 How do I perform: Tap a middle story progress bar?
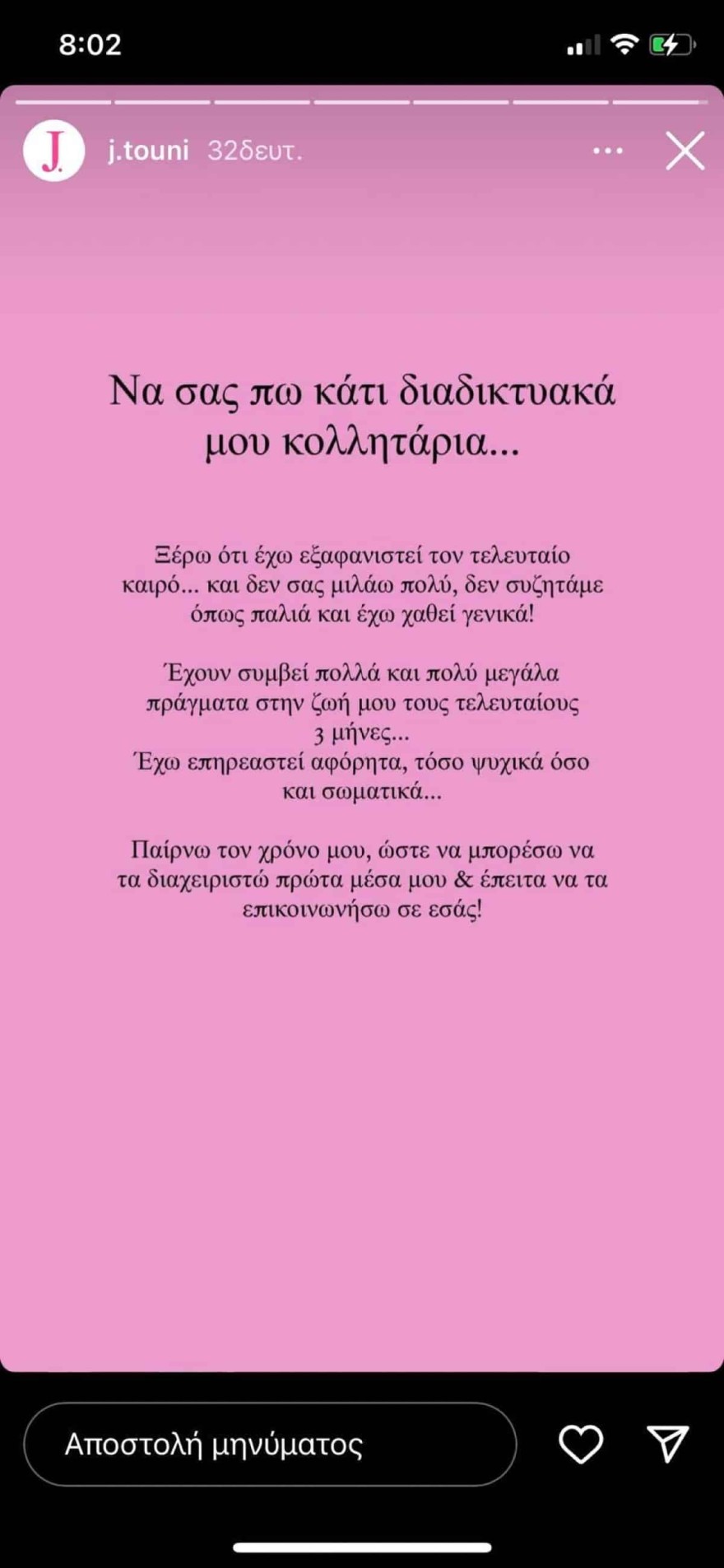pos(362,103)
